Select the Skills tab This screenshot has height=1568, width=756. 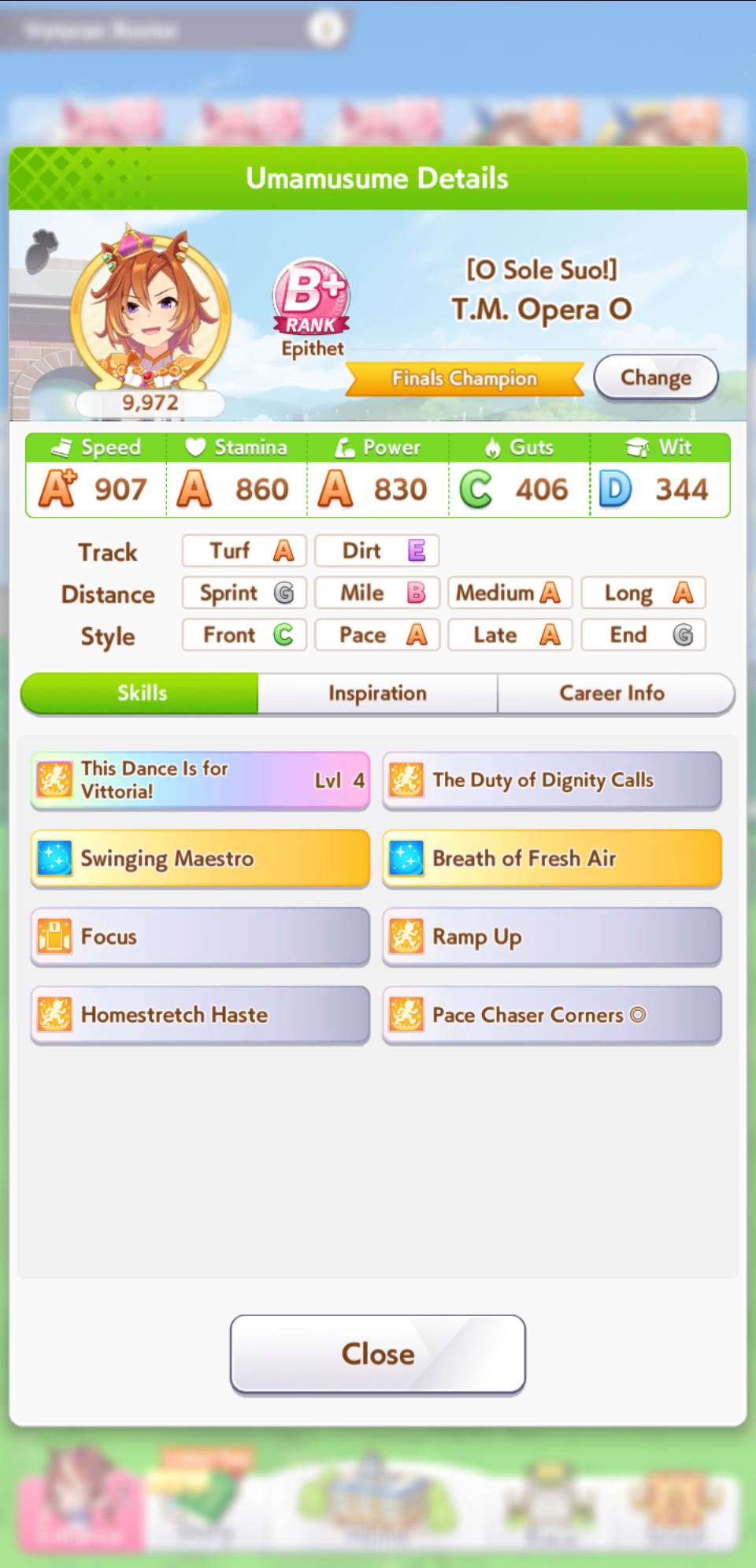[142, 693]
